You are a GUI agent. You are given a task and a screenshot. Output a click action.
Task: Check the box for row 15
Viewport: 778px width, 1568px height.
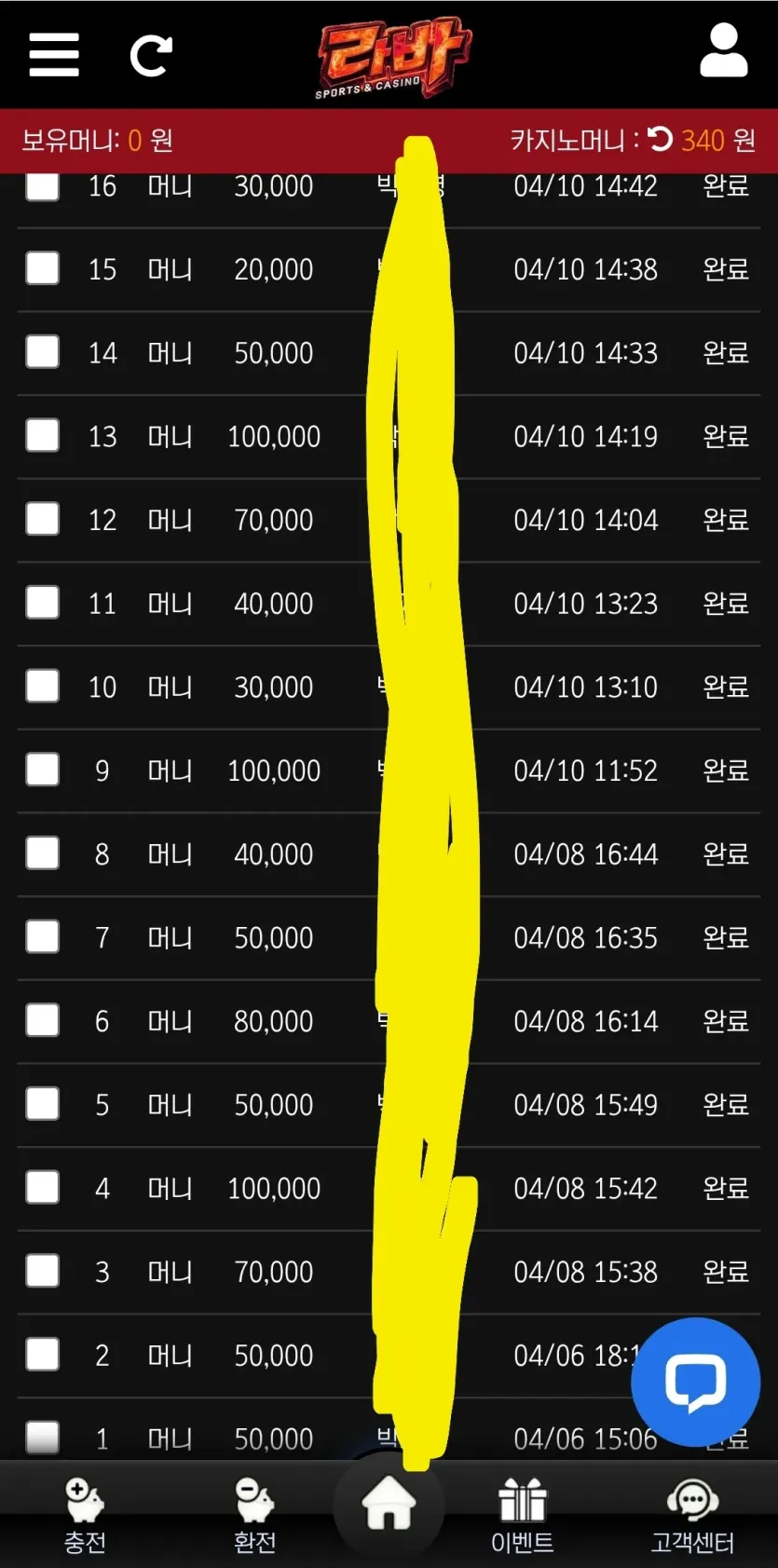43,268
